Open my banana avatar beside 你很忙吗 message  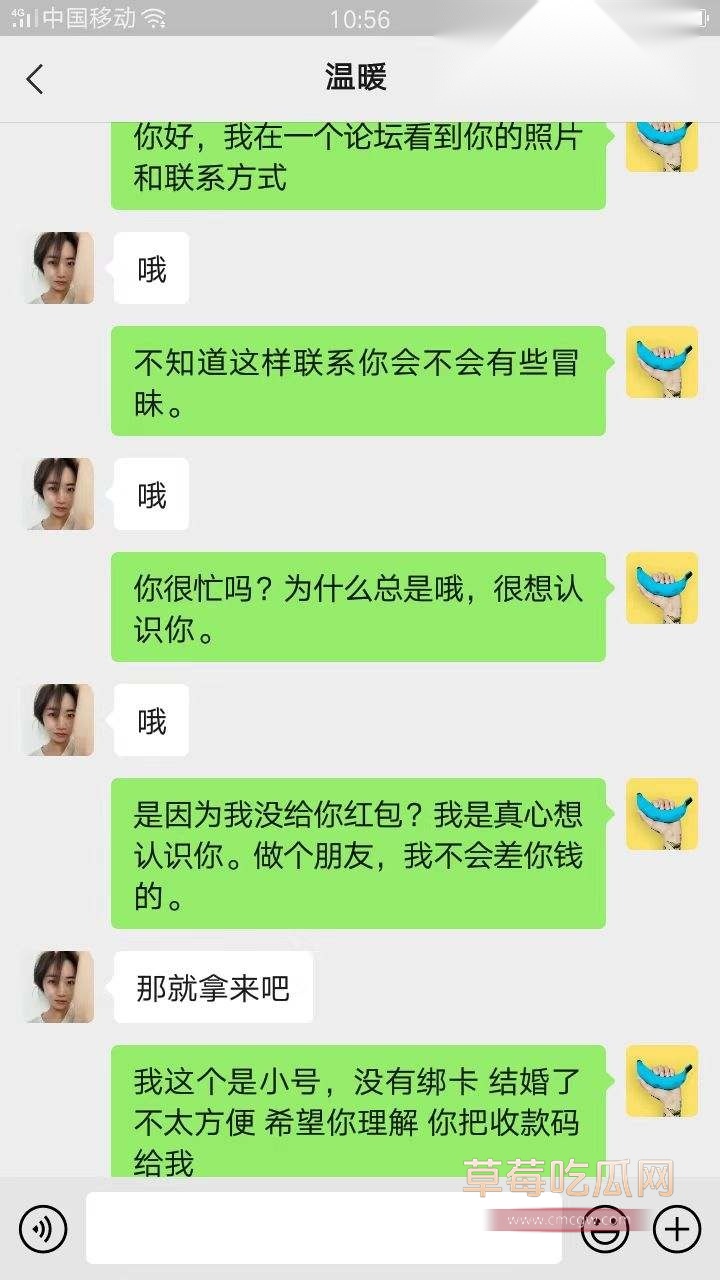[x=661, y=588]
